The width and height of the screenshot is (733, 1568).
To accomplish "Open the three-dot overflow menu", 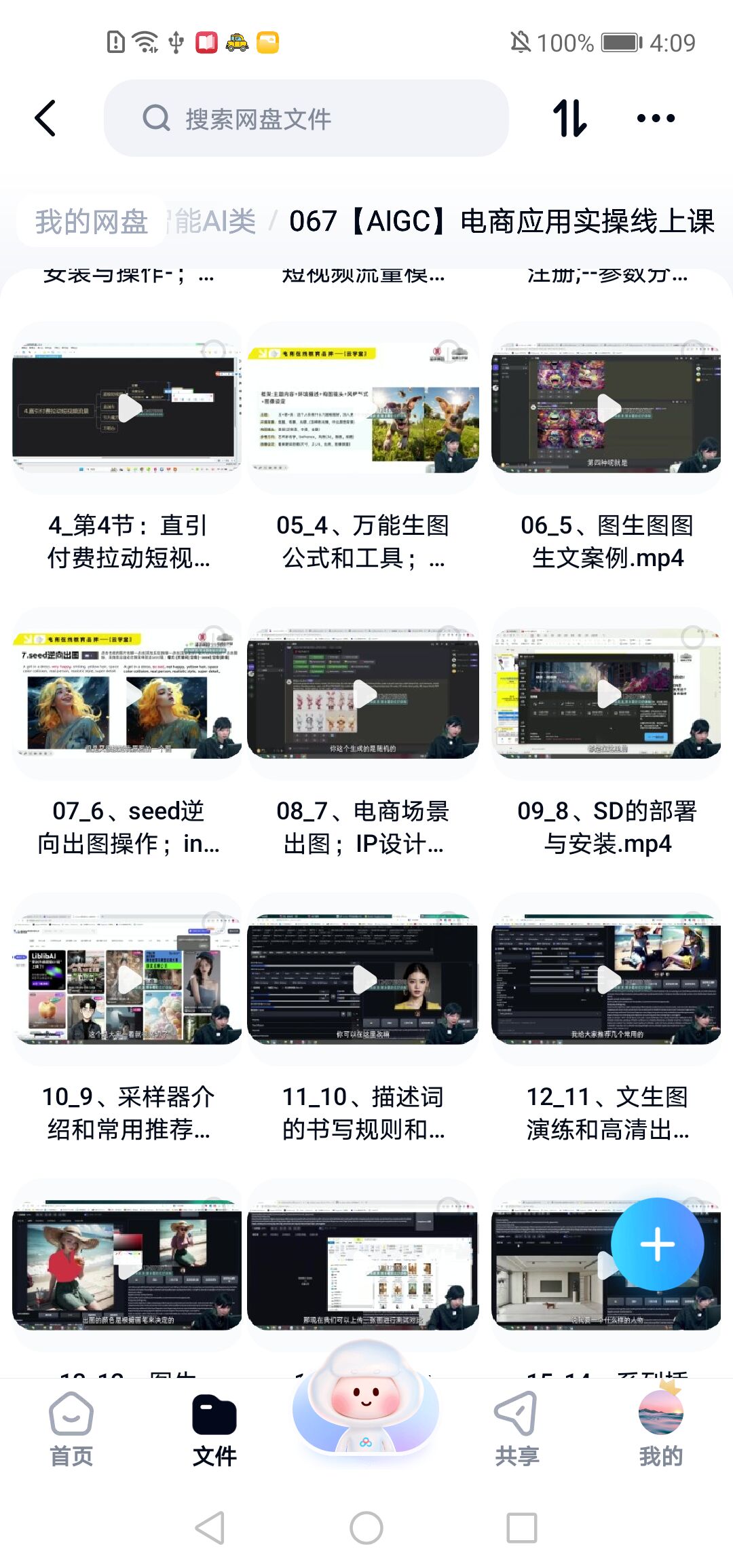I will [x=656, y=119].
